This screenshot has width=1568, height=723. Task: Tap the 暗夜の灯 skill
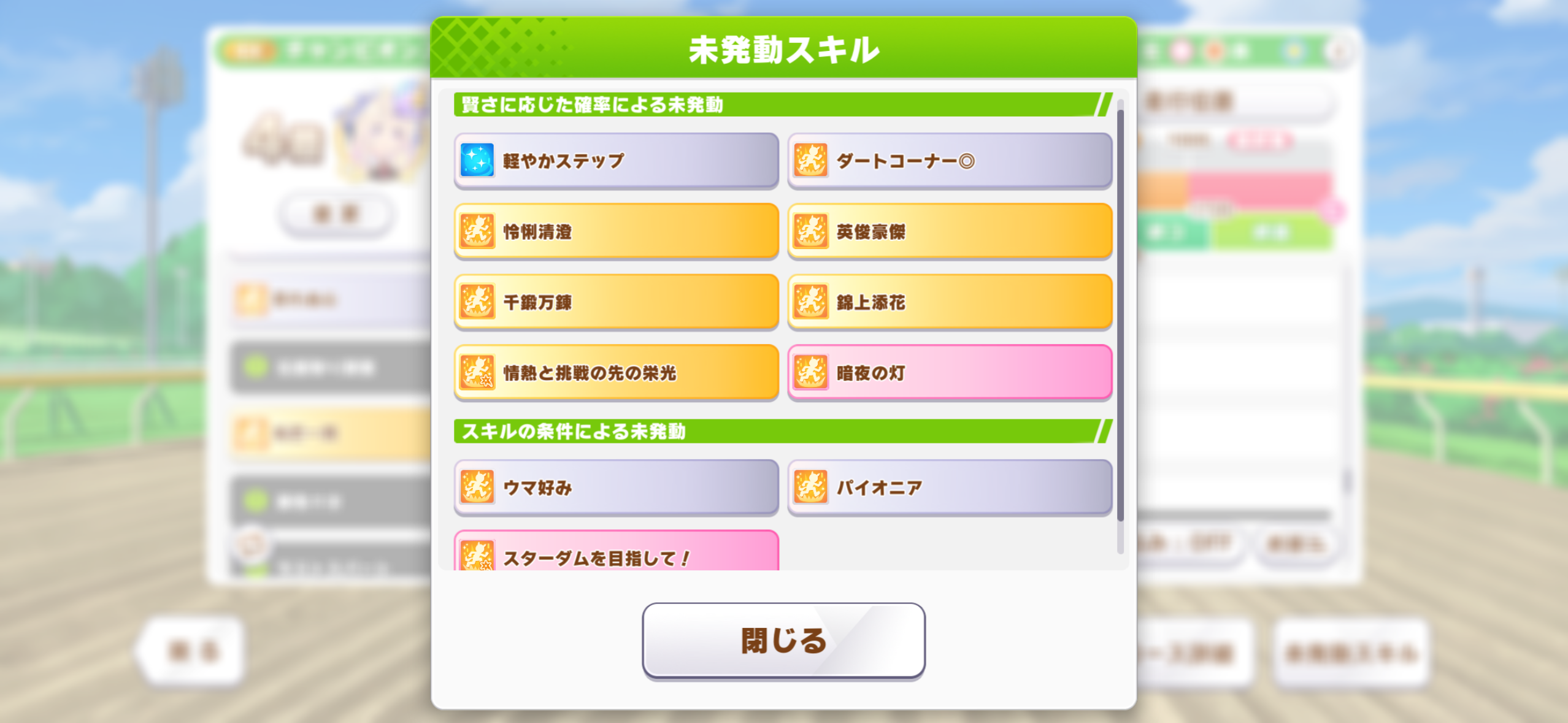(x=949, y=373)
